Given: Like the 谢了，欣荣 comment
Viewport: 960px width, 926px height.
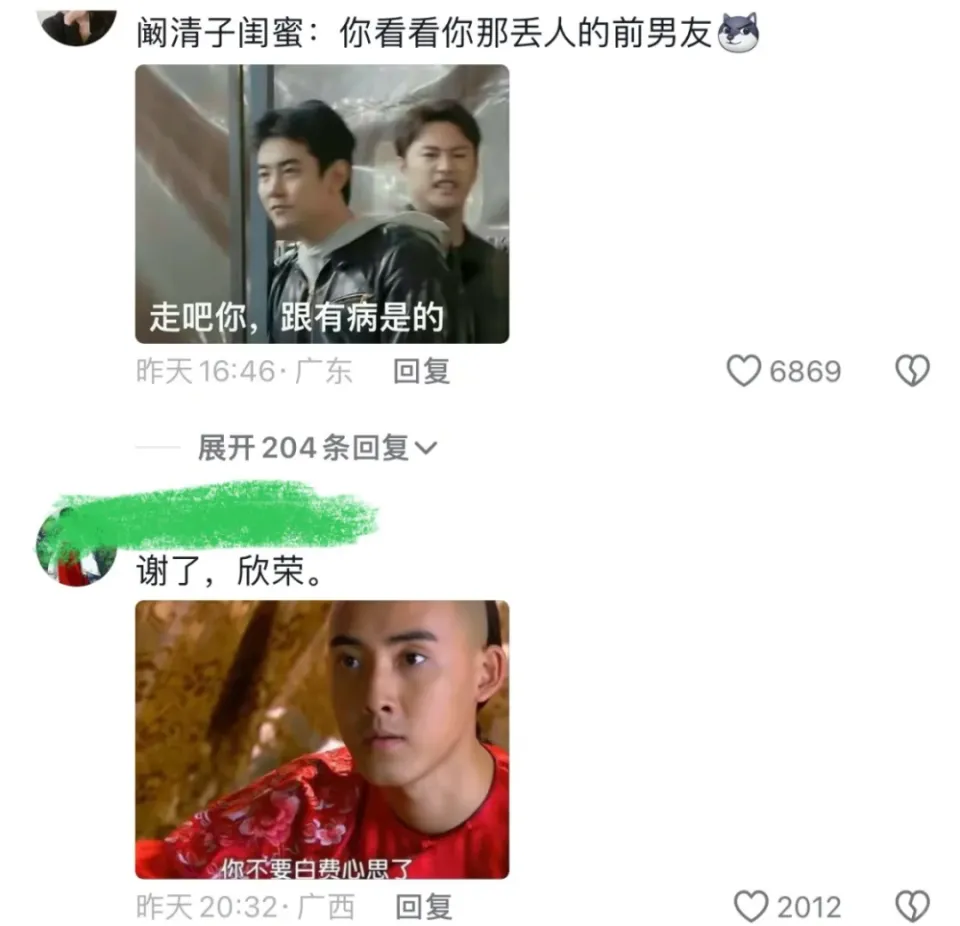Looking at the screenshot, I should pyautogui.click(x=751, y=907).
